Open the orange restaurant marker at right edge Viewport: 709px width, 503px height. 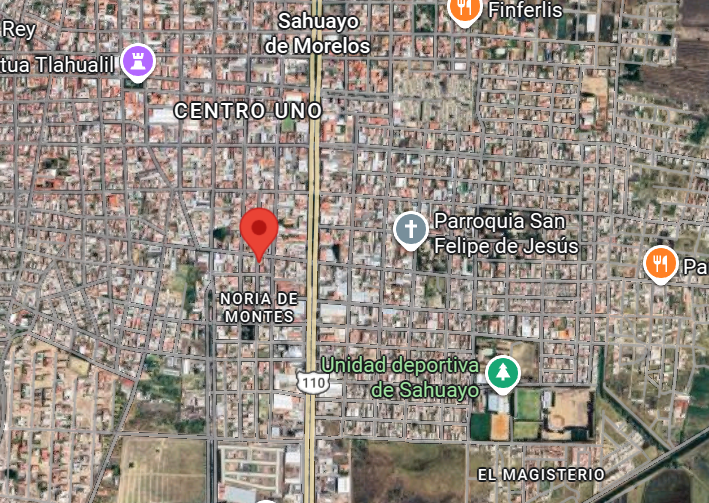659,263
